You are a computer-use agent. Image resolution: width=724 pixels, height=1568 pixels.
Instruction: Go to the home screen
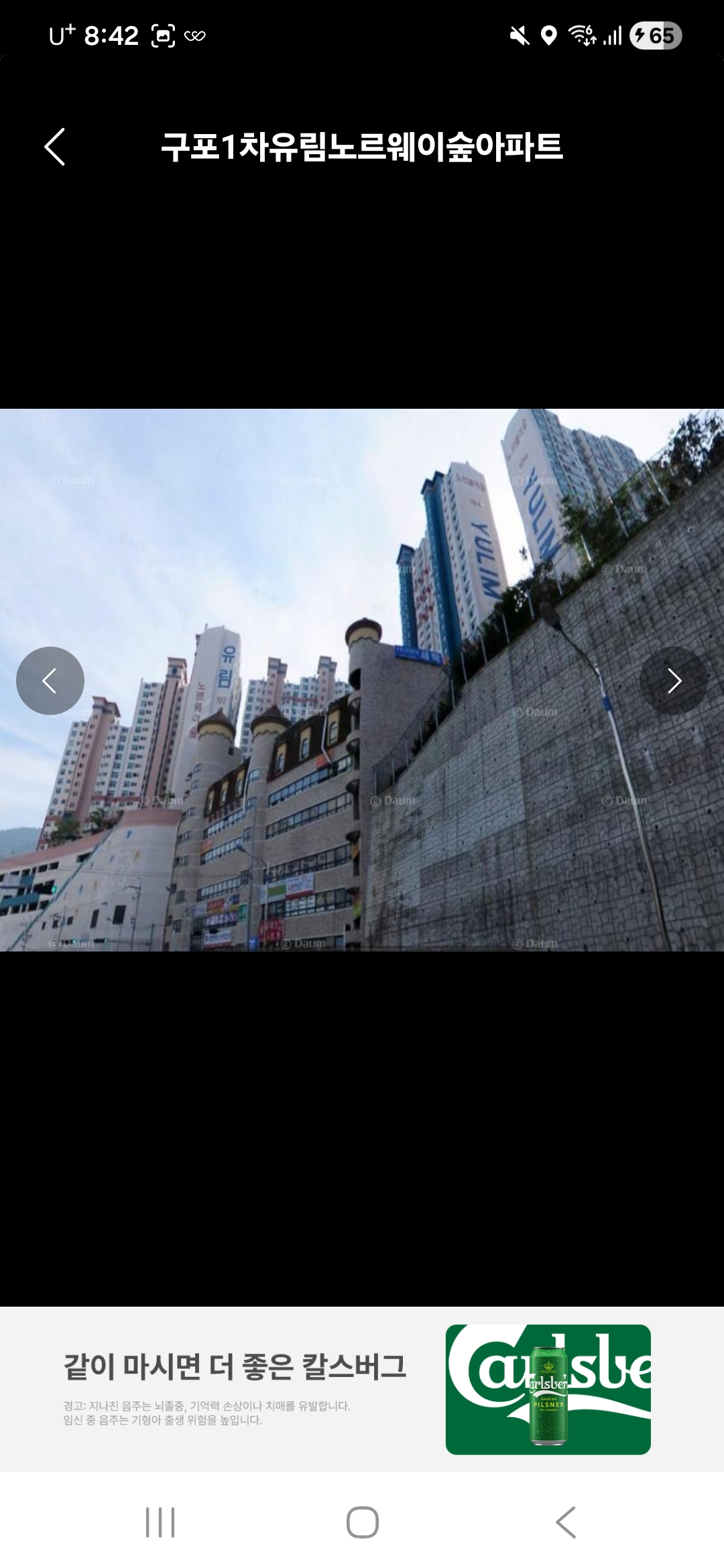(x=362, y=1522)
